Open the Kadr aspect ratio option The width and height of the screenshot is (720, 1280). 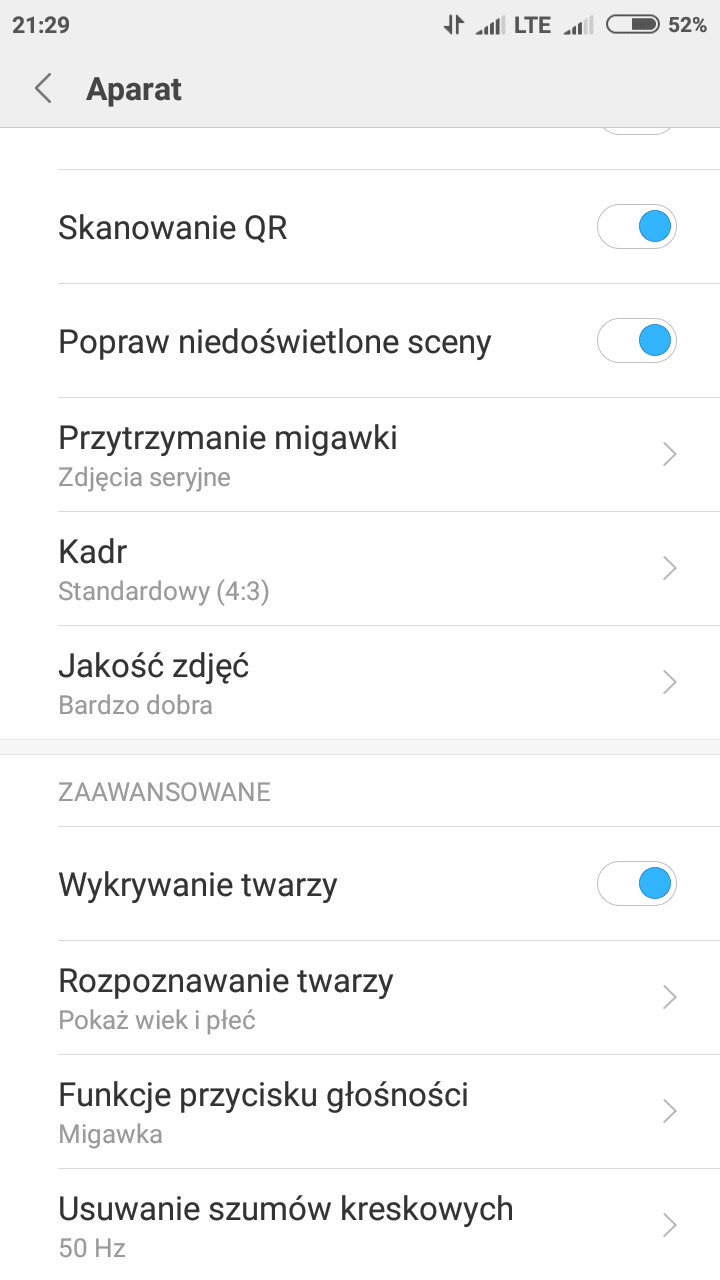point(360,569)
